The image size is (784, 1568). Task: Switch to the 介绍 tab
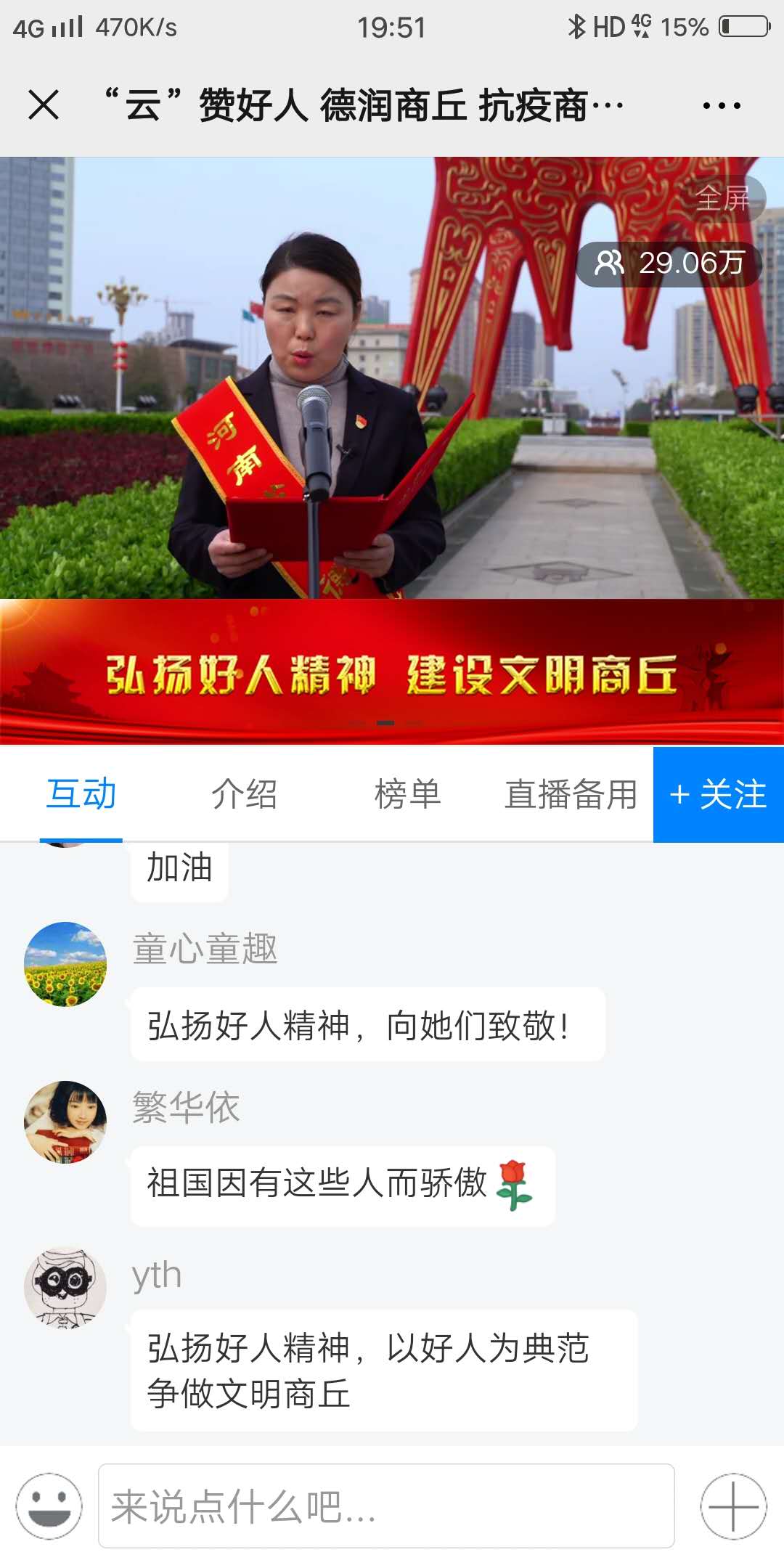pos(244,794)
